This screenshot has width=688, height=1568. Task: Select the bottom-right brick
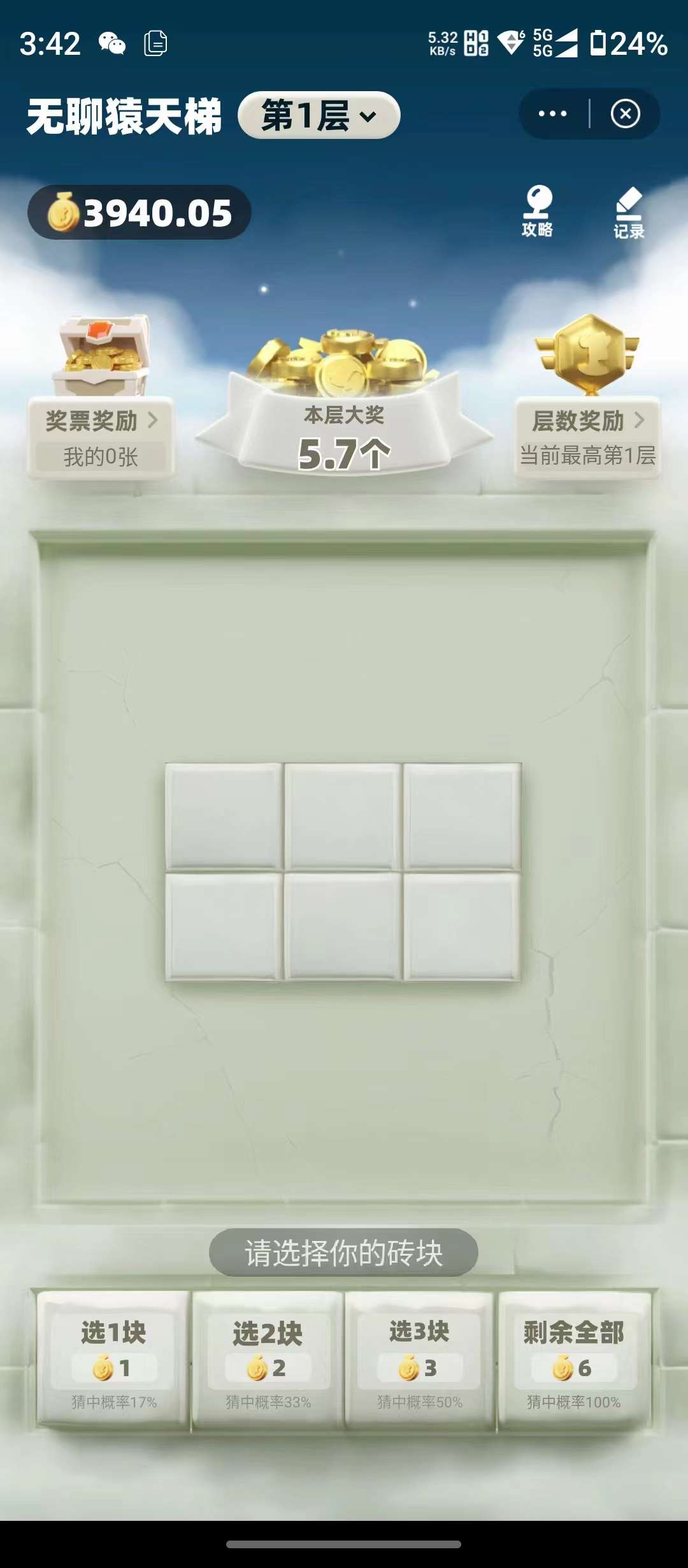tap(462, 926)
